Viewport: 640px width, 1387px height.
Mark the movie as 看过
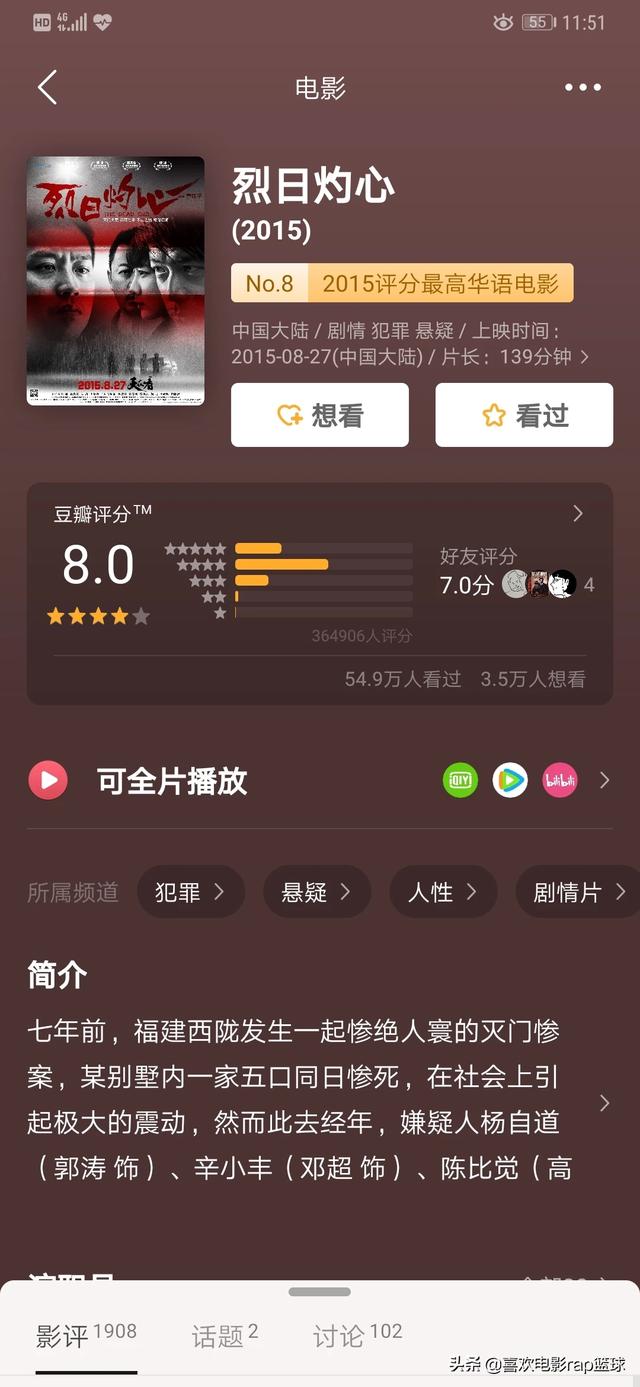click(524, 415)
